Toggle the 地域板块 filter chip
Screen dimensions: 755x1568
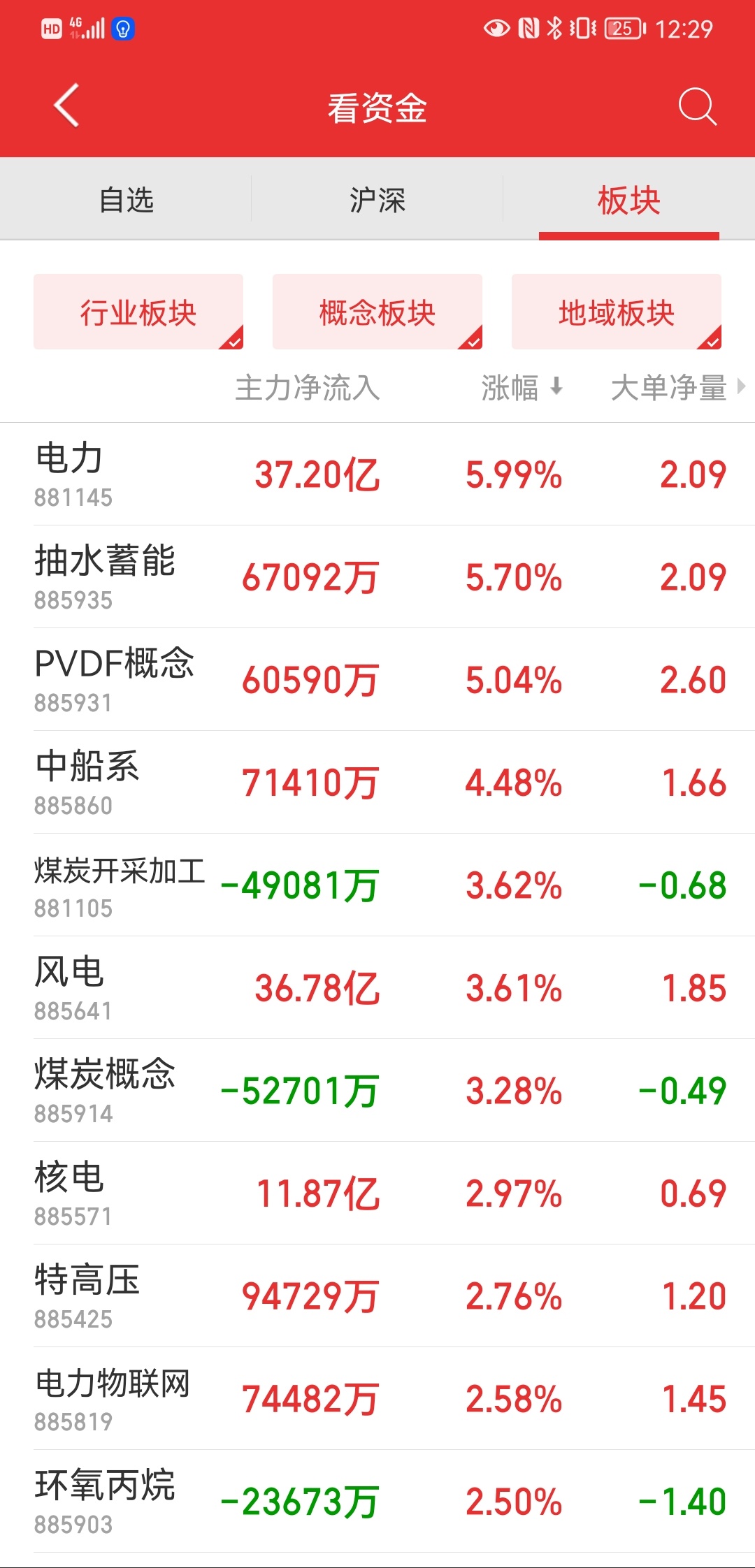click(617, 312)
